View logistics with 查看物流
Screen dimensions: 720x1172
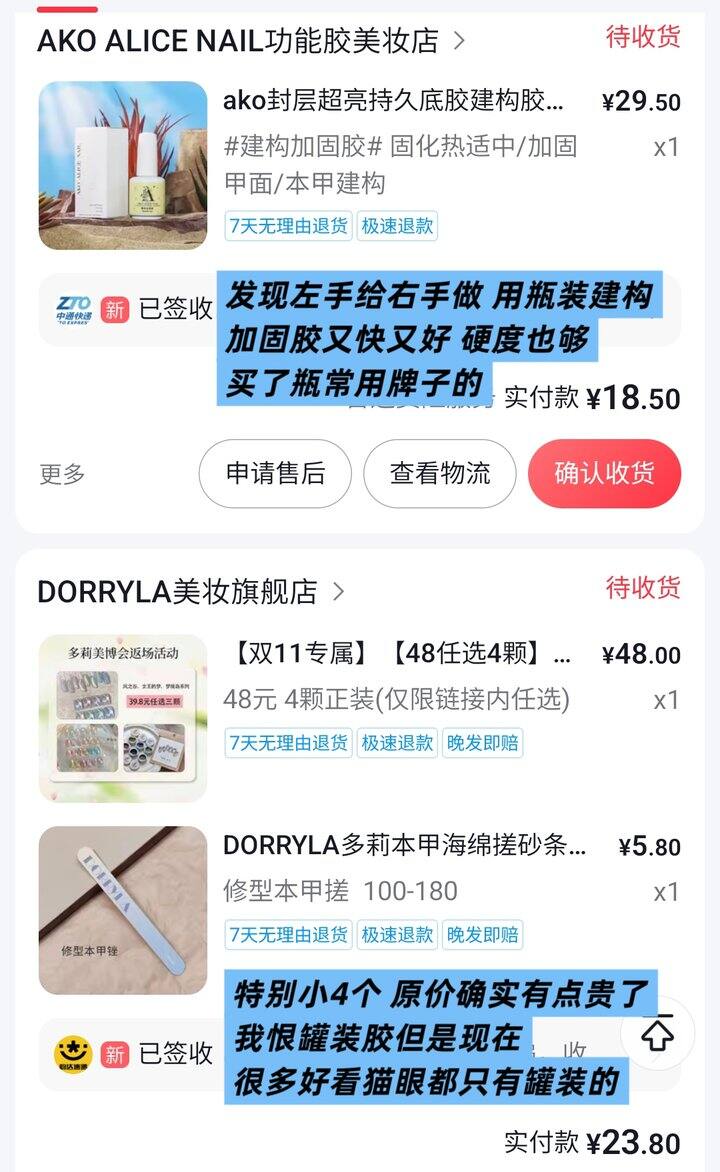click(x=439, y=474)
